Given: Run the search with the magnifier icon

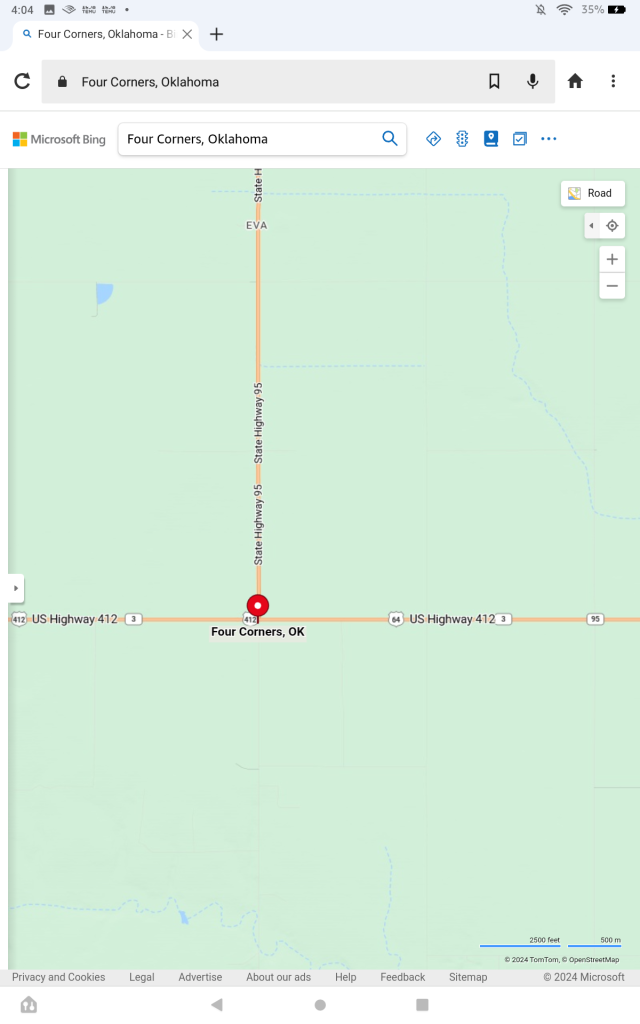Looking at the screenshot, I should tap(390, 139).
